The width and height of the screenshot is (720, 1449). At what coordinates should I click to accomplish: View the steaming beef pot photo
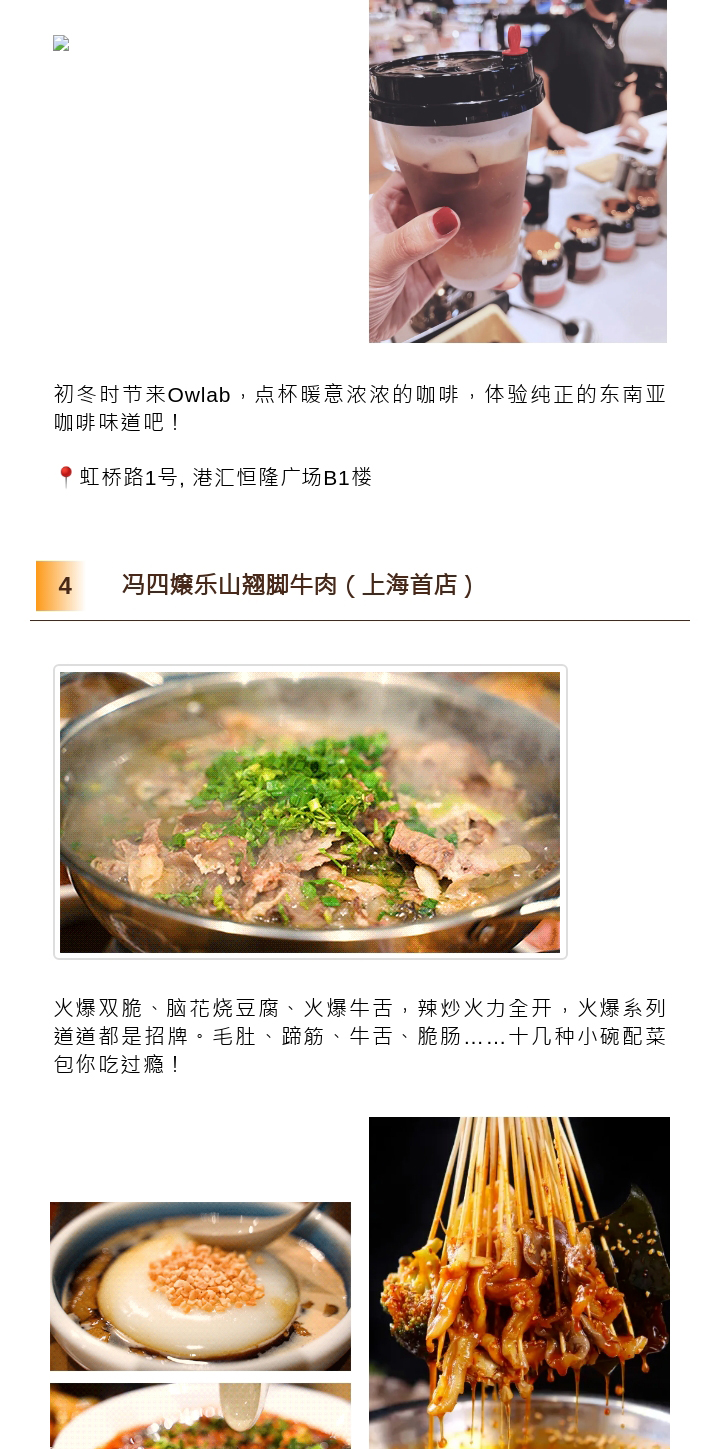point(310,811)
